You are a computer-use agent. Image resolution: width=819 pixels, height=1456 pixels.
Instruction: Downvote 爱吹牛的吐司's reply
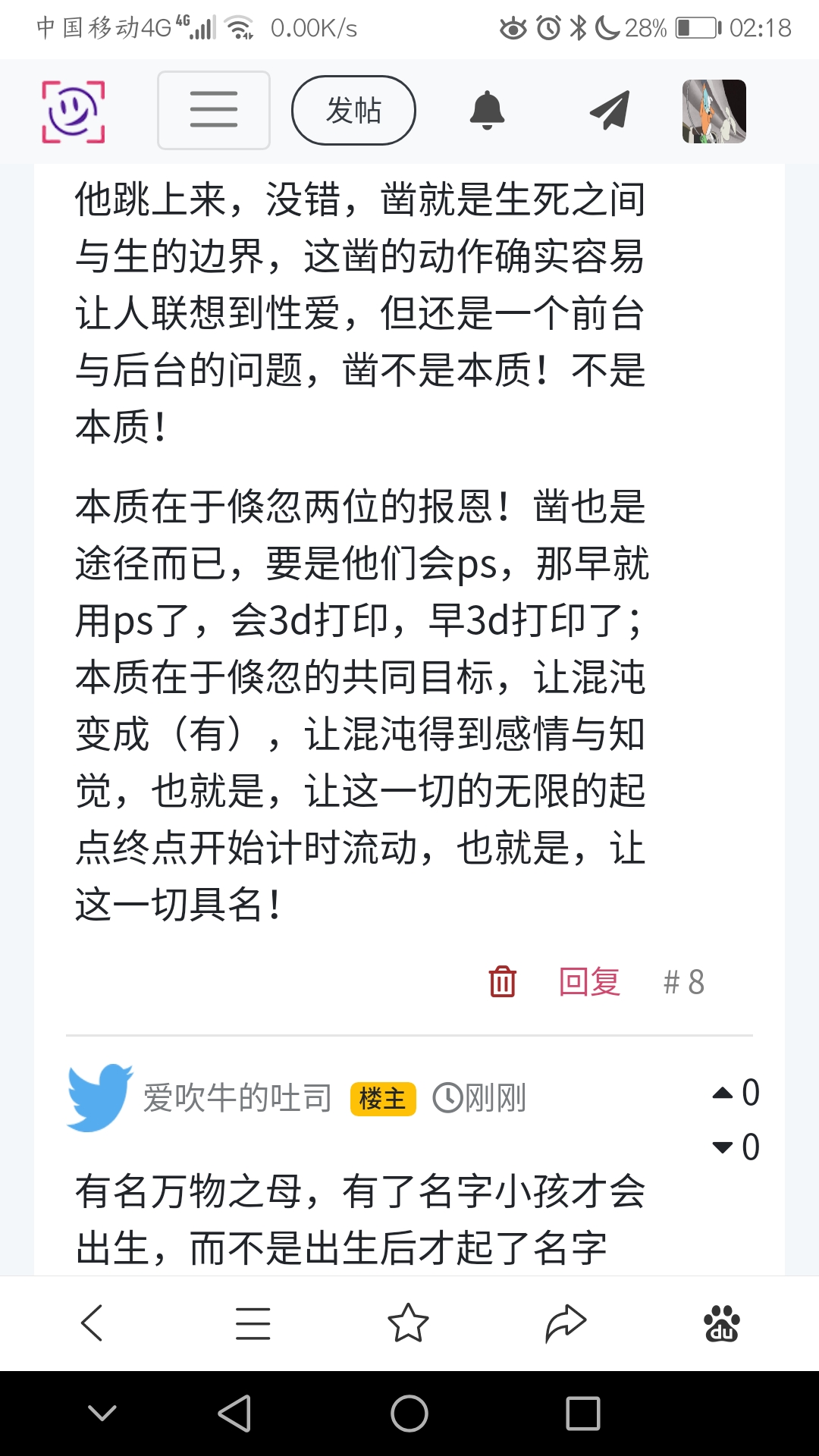pos(723,1147)
